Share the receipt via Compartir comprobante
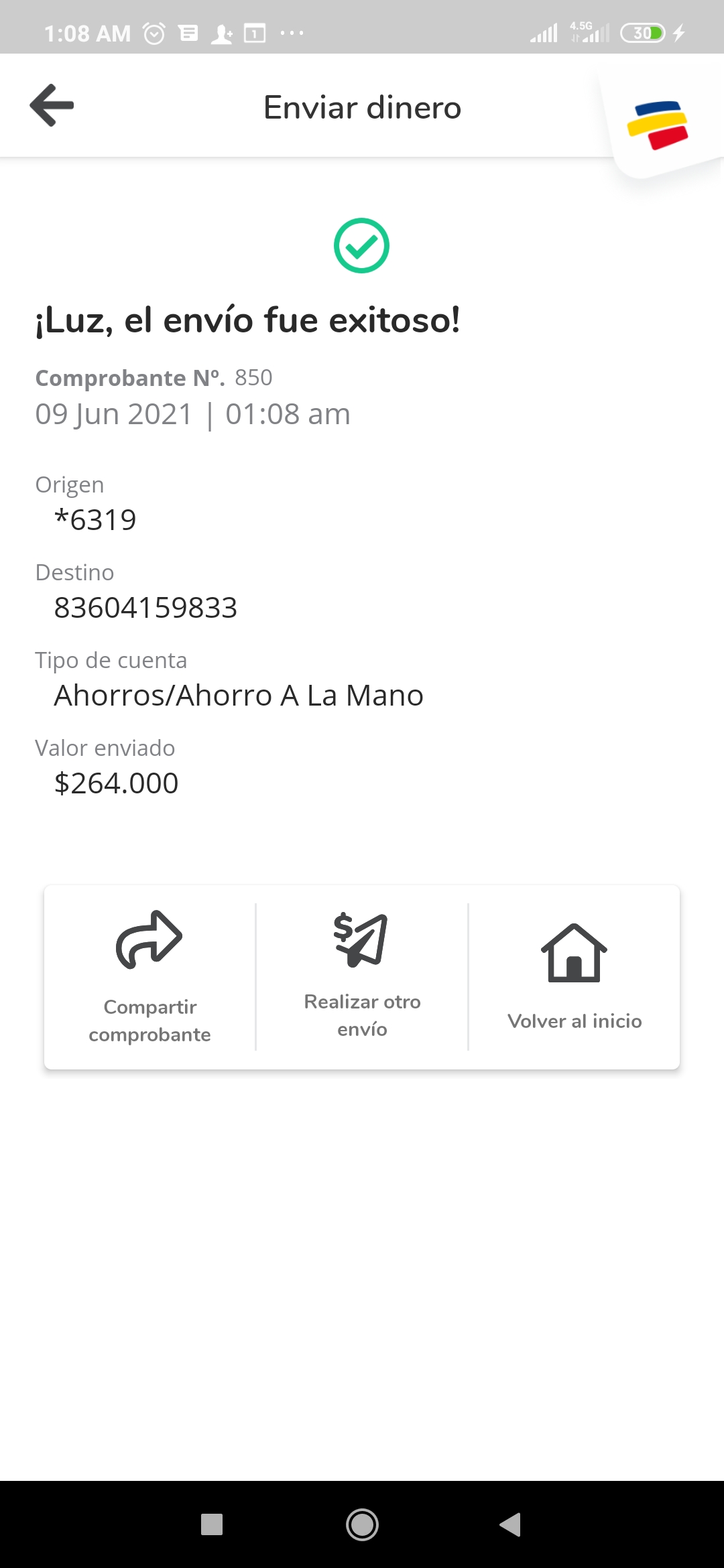 point(149,977)
